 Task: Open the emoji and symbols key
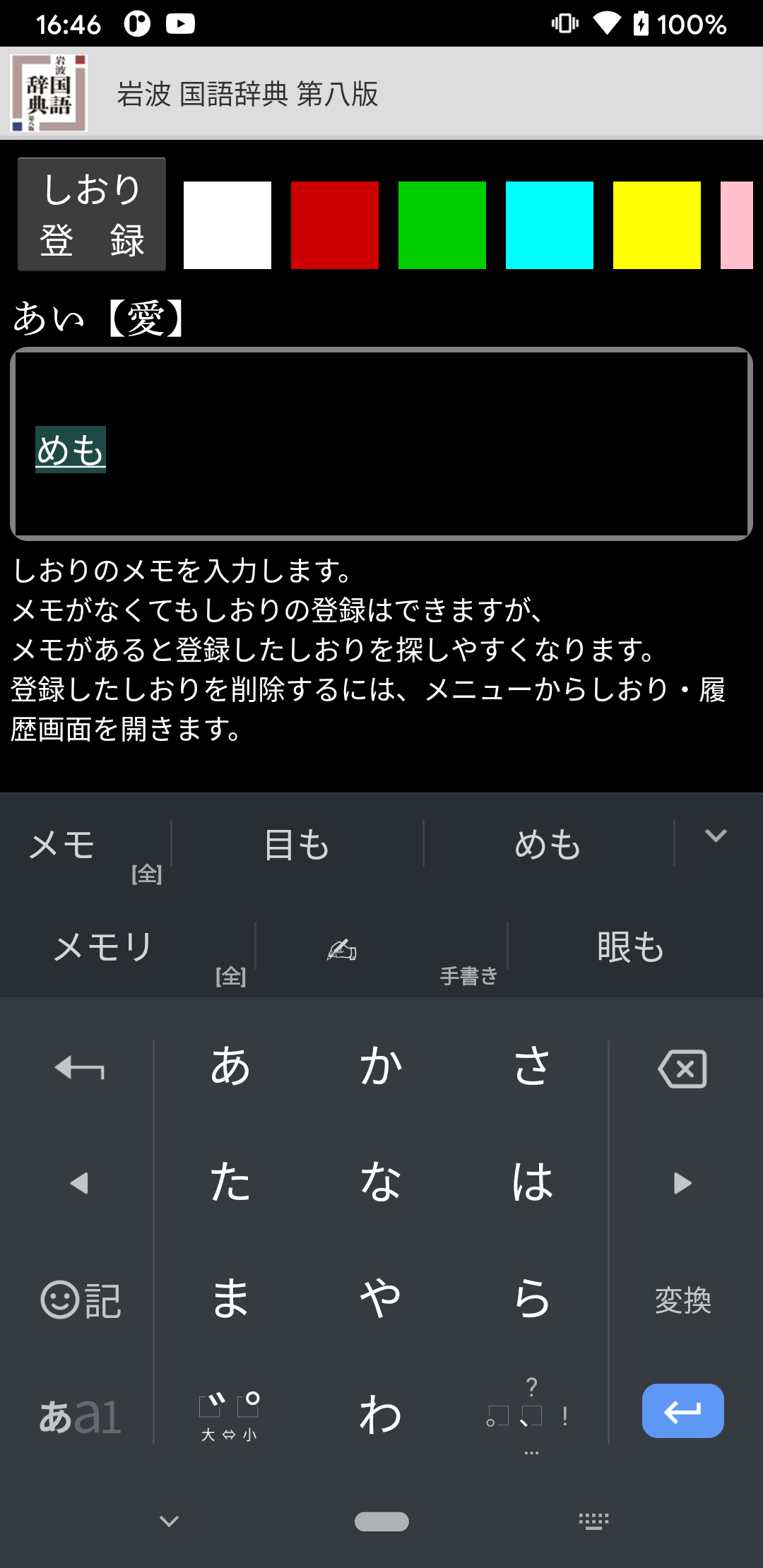pyautogui.click(x=81, y=1300)
